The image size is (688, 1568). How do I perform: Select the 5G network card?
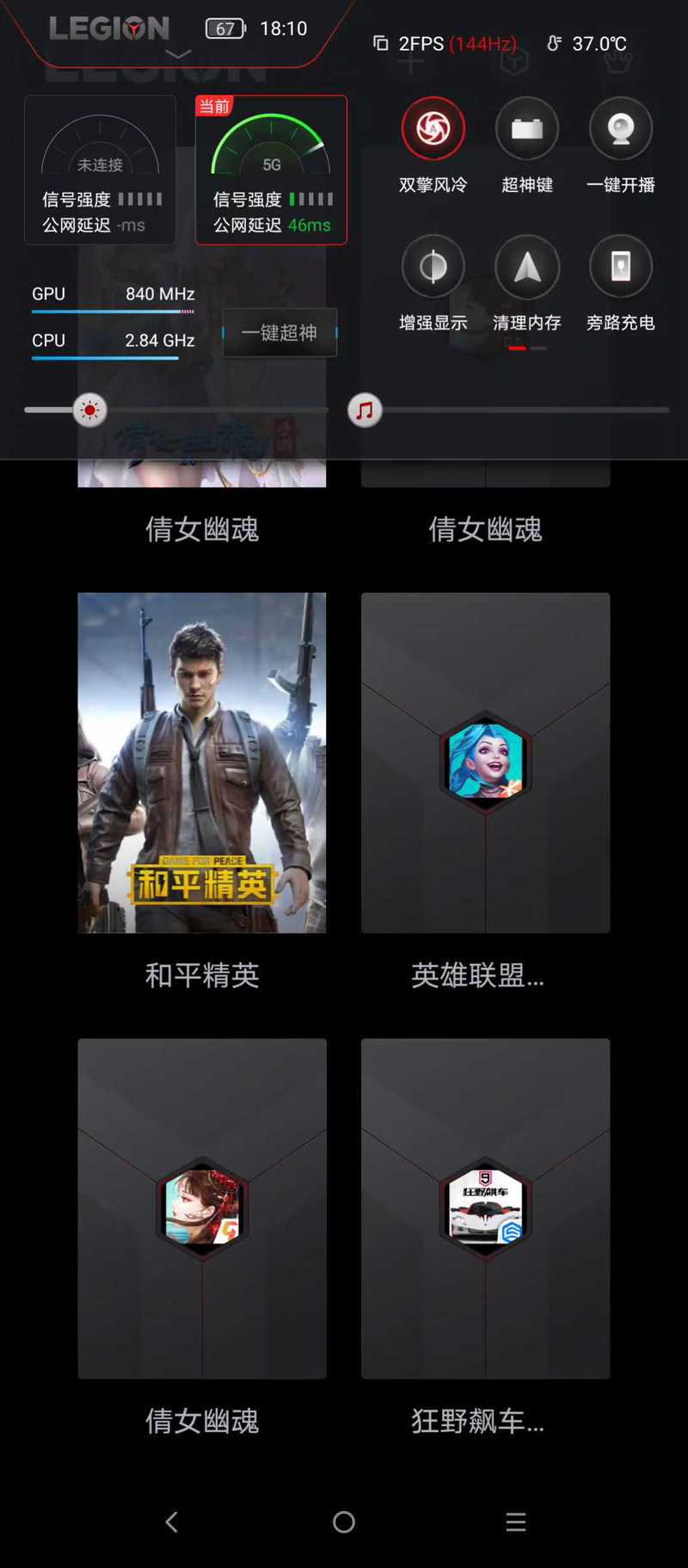271,170
